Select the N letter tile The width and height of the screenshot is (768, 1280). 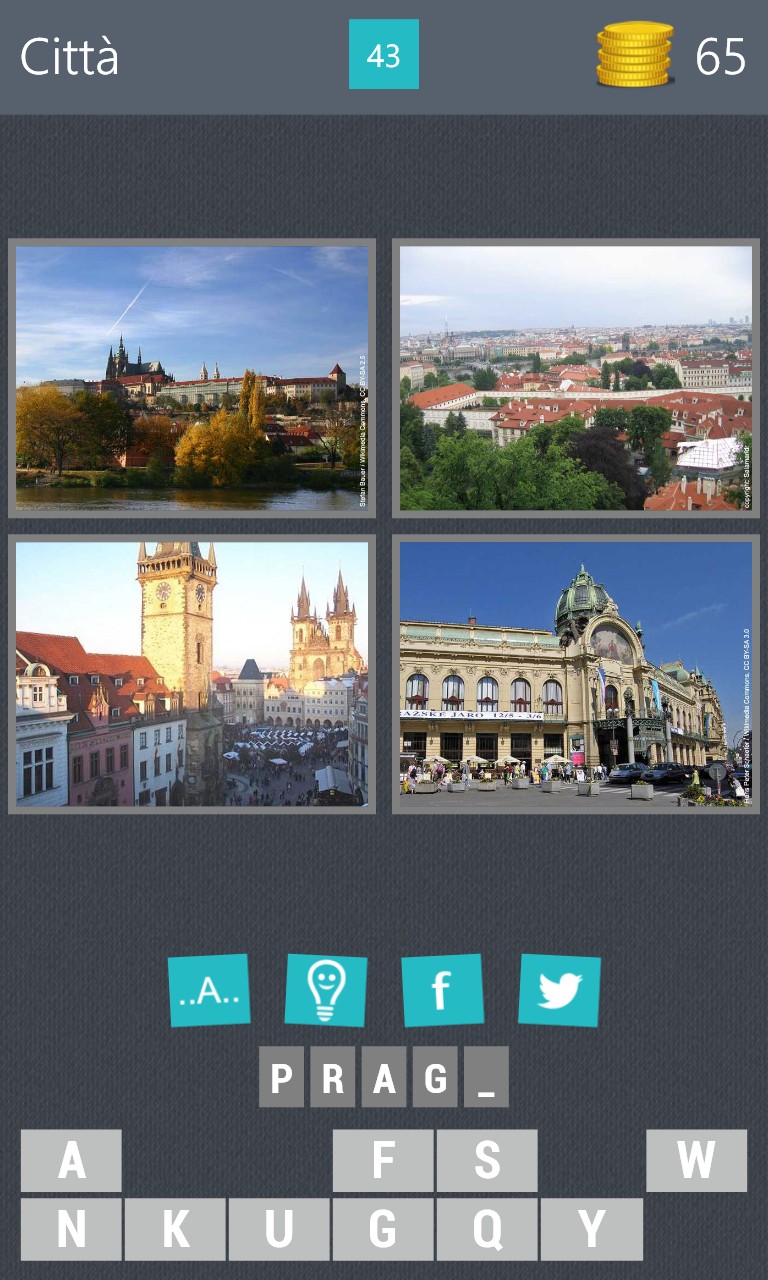(71, 1229)
